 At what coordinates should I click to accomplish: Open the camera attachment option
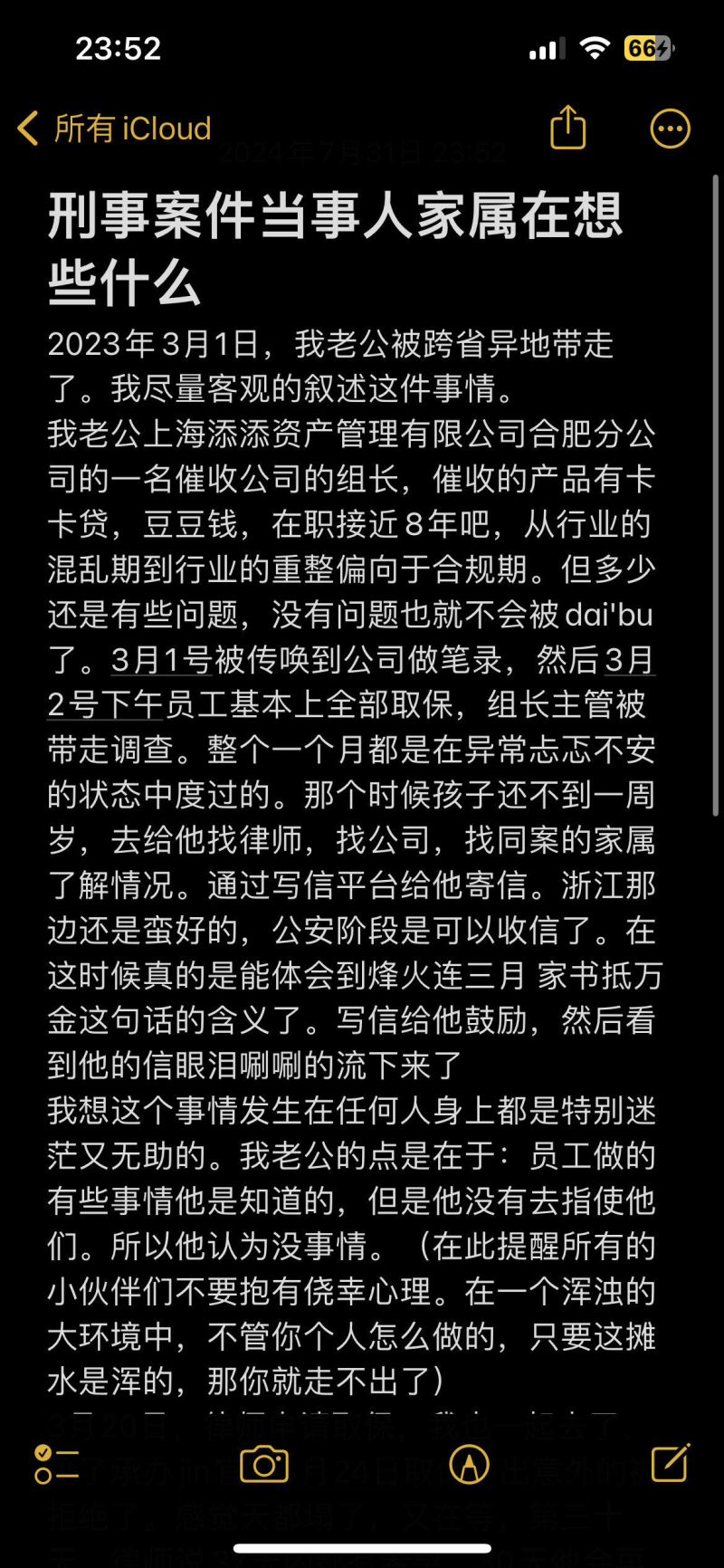click(x=264, y=1464)
